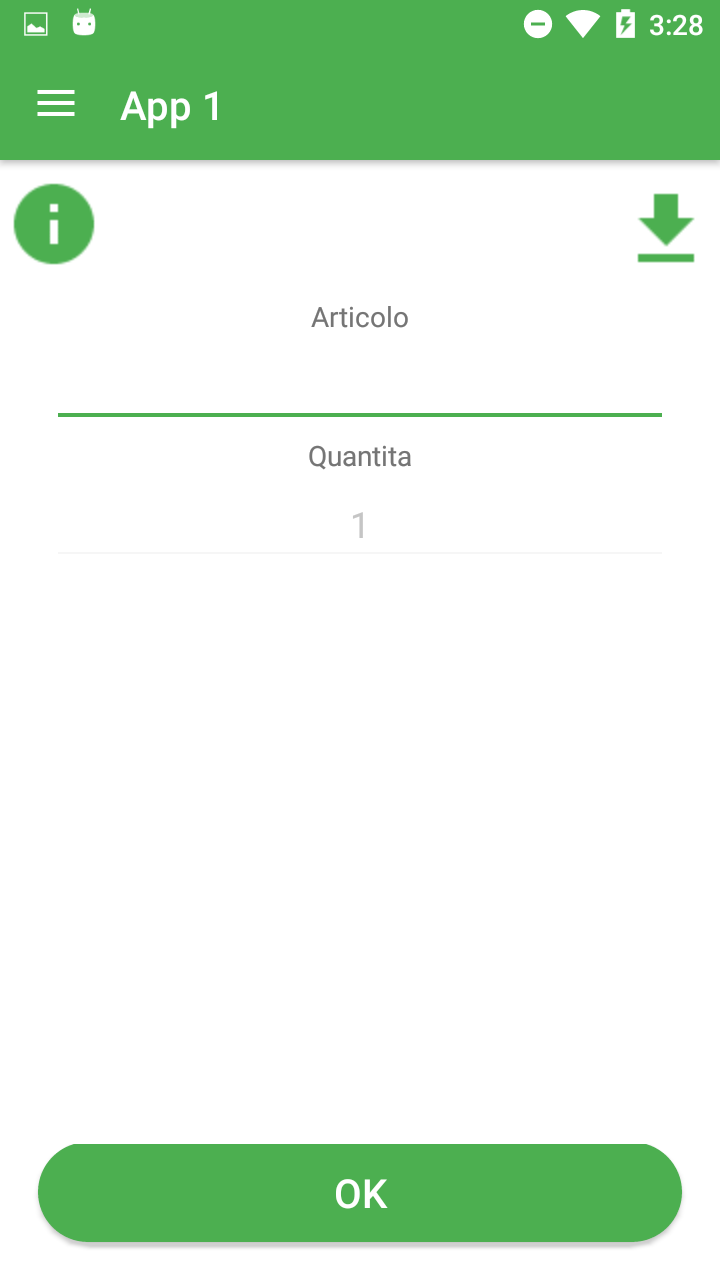Tap the green info icon

click(54, 224)
